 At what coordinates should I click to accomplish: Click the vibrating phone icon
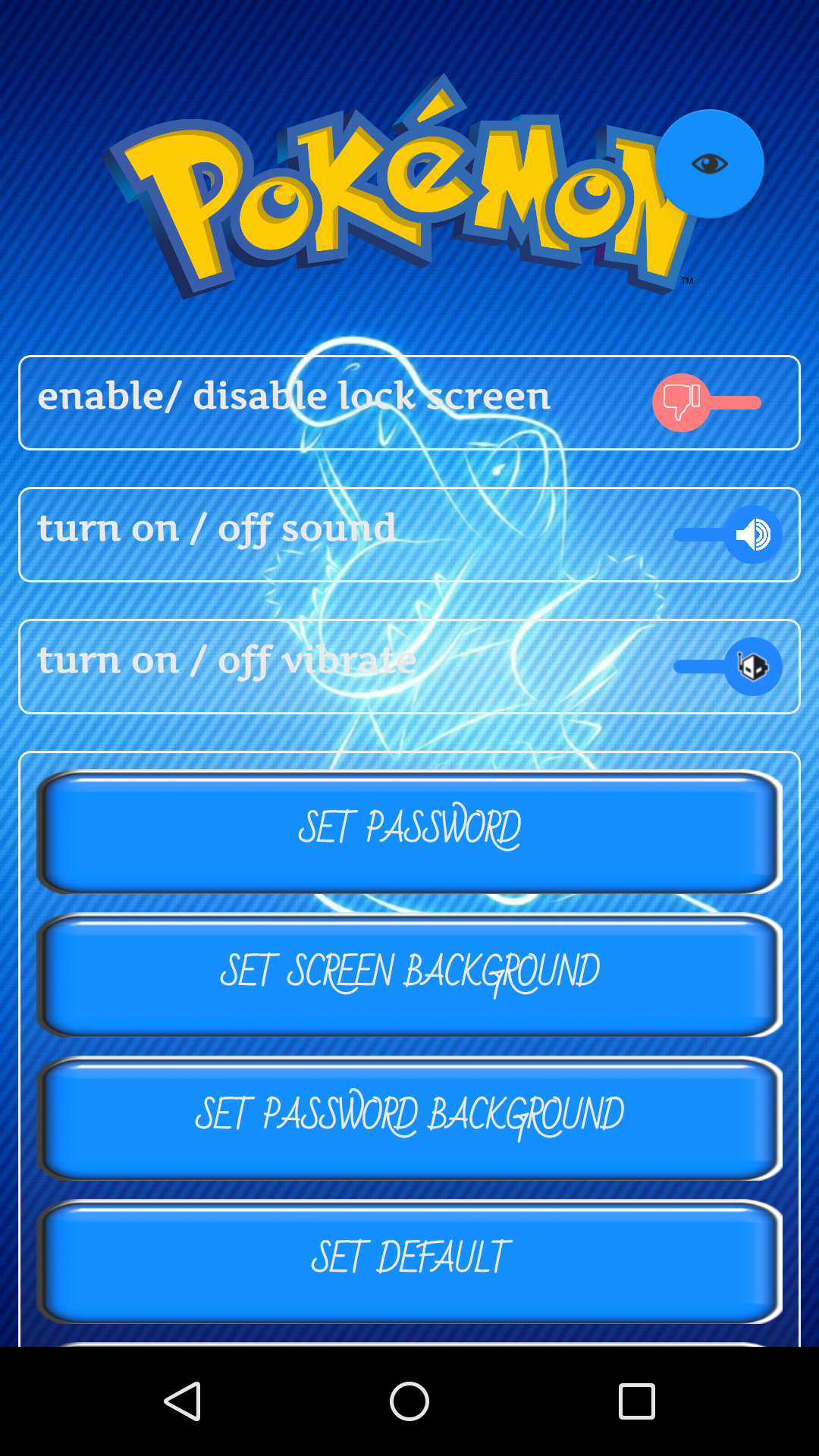pos(753,666)
